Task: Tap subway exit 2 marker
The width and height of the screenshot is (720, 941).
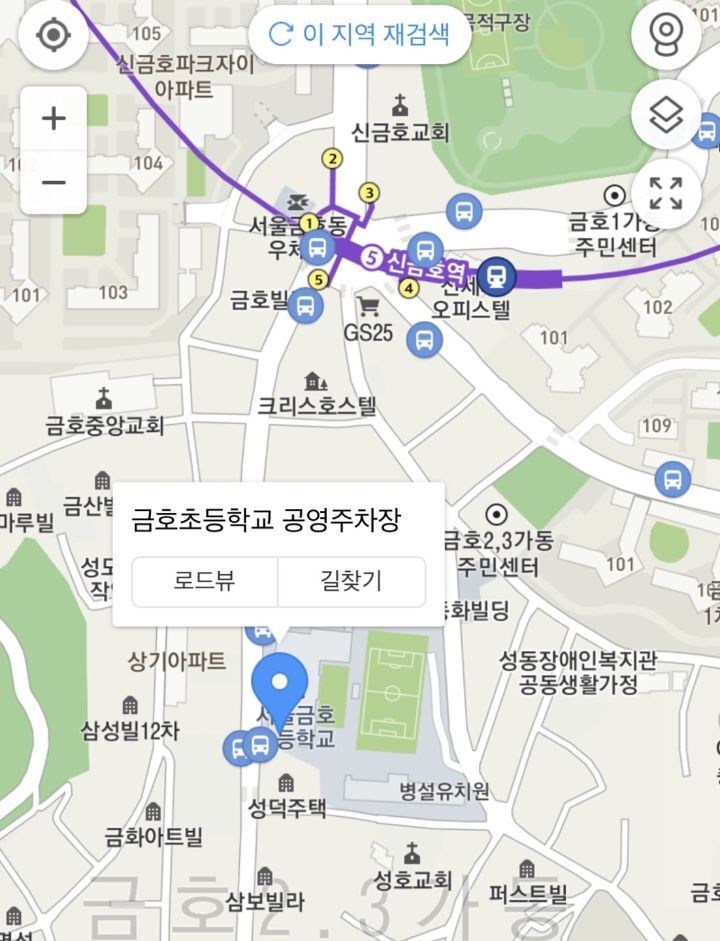Action: tap(332, 159)
